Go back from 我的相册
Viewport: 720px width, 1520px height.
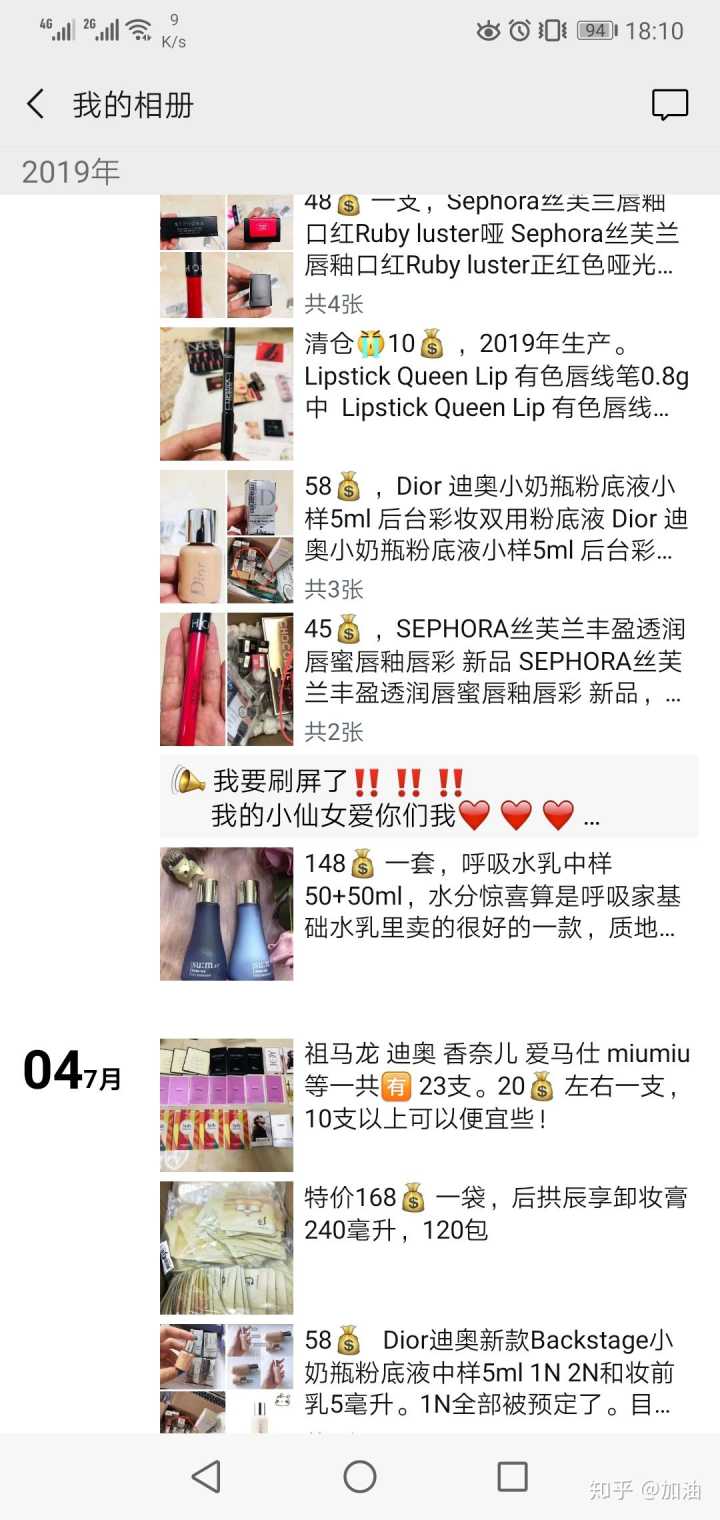[36, 104]
